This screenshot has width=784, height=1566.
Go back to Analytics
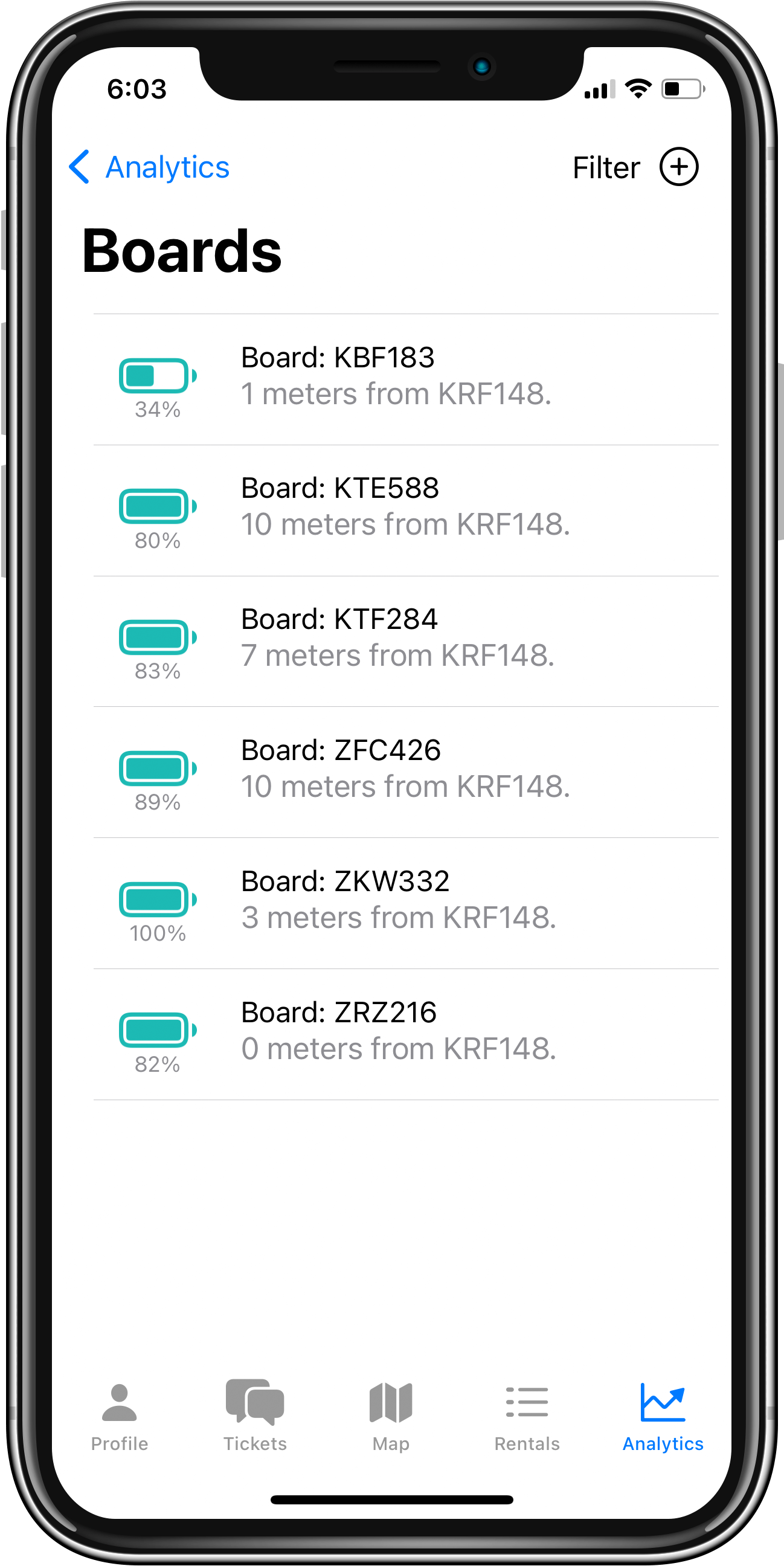[x=150, y=167]
